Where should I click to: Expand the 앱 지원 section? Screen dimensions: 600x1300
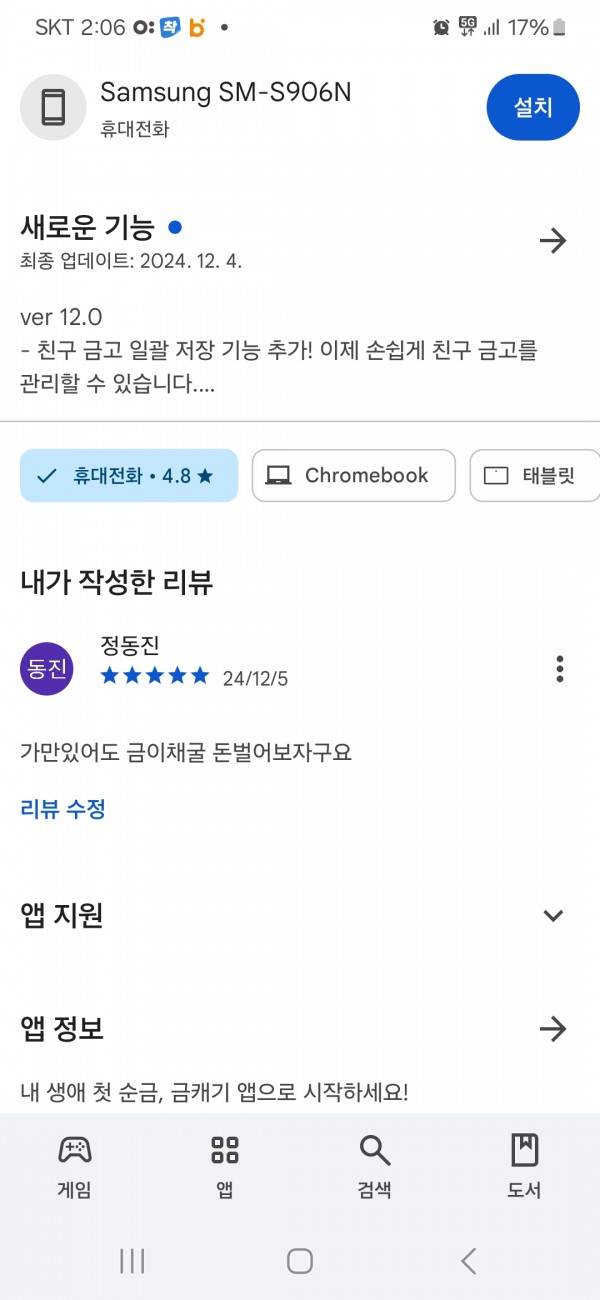tap(553, 915)
